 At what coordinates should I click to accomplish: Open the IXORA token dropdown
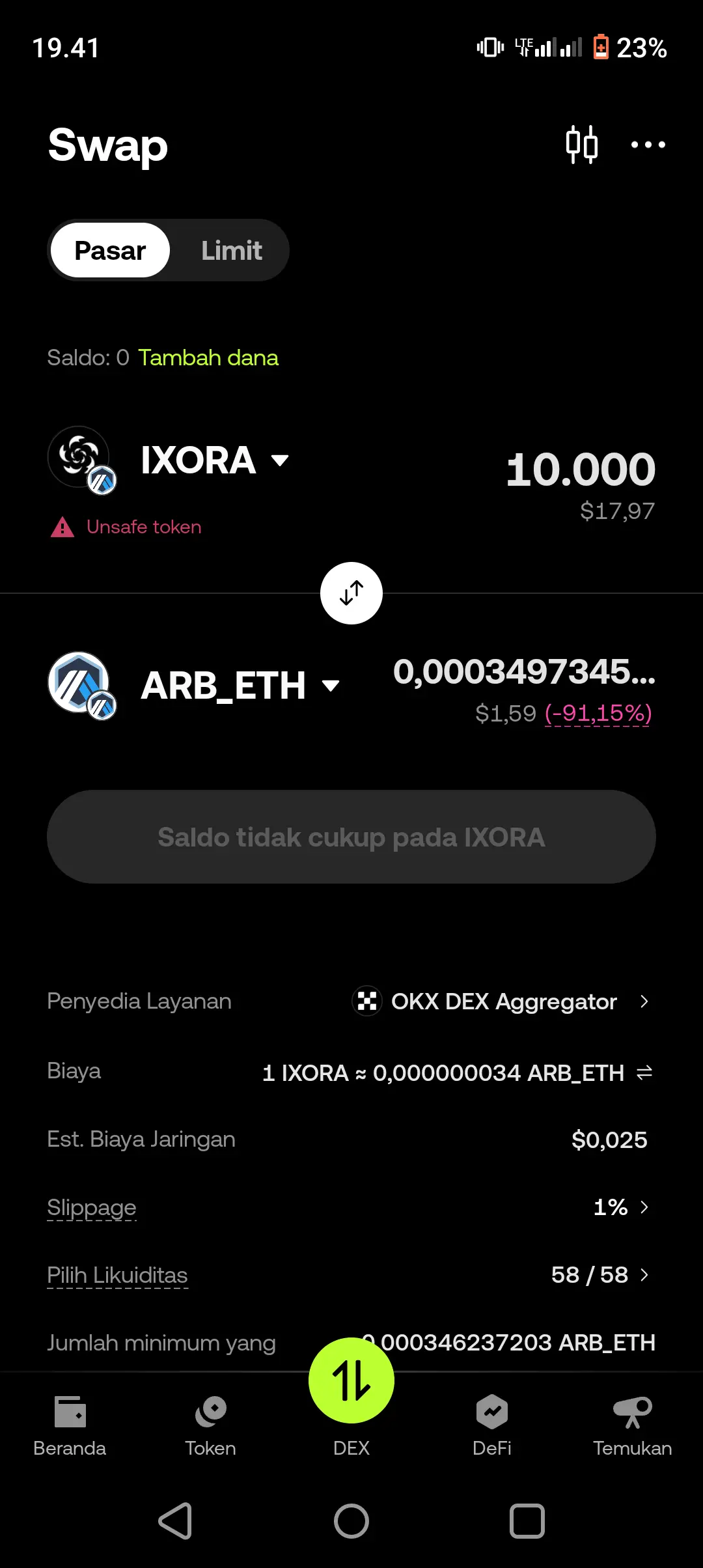coord(215,460)
